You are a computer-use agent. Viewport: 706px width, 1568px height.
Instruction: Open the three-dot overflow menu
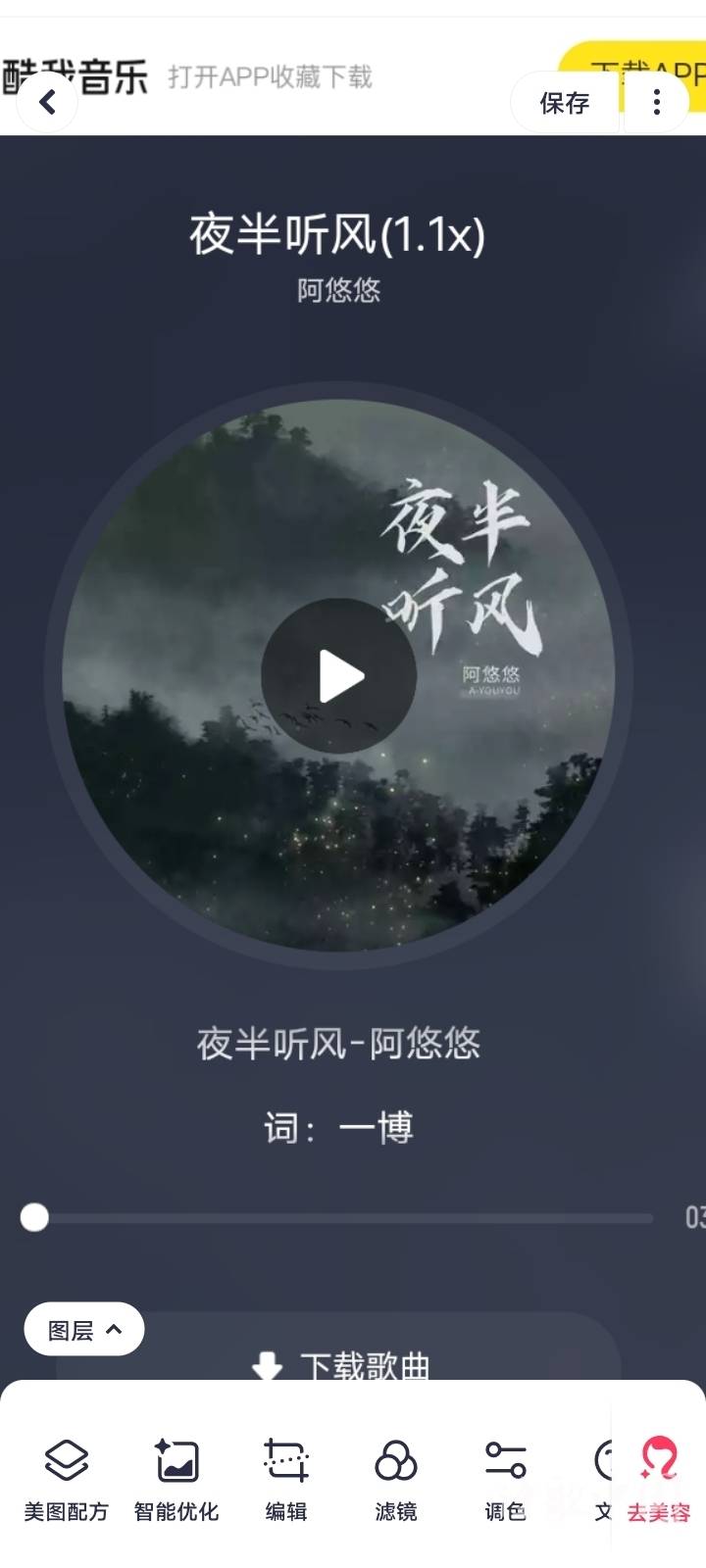pos(656,102)
